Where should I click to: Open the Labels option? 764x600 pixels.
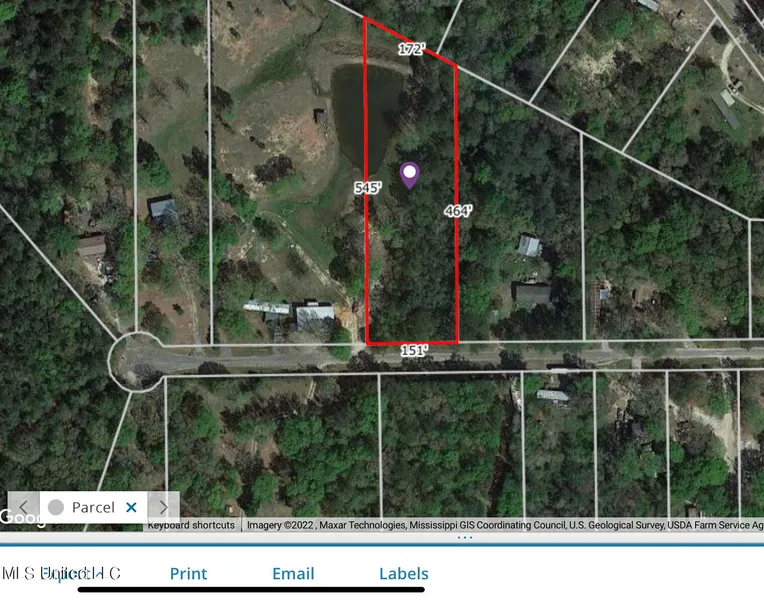point(403,573)
